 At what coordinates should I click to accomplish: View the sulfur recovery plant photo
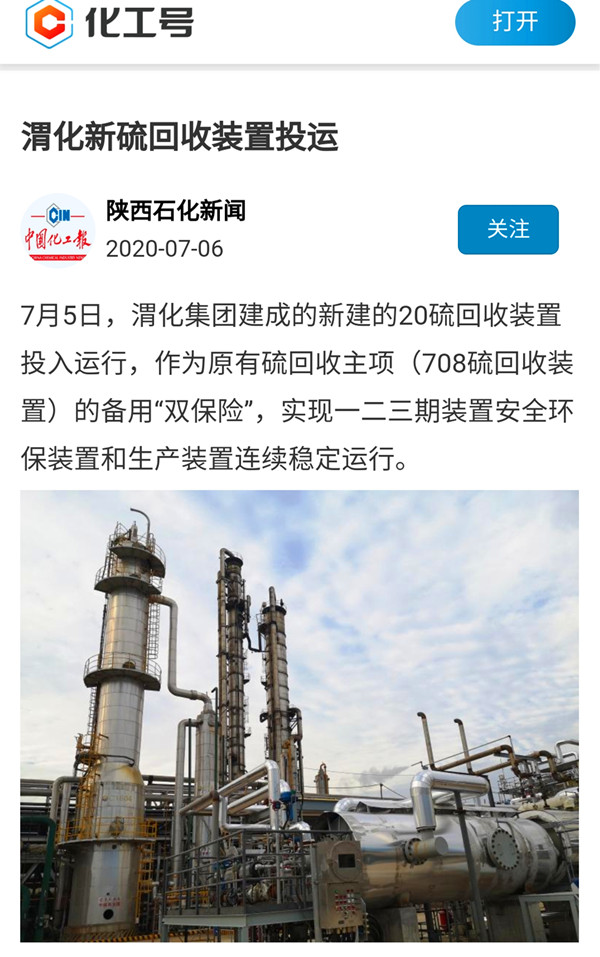[299, 715]
